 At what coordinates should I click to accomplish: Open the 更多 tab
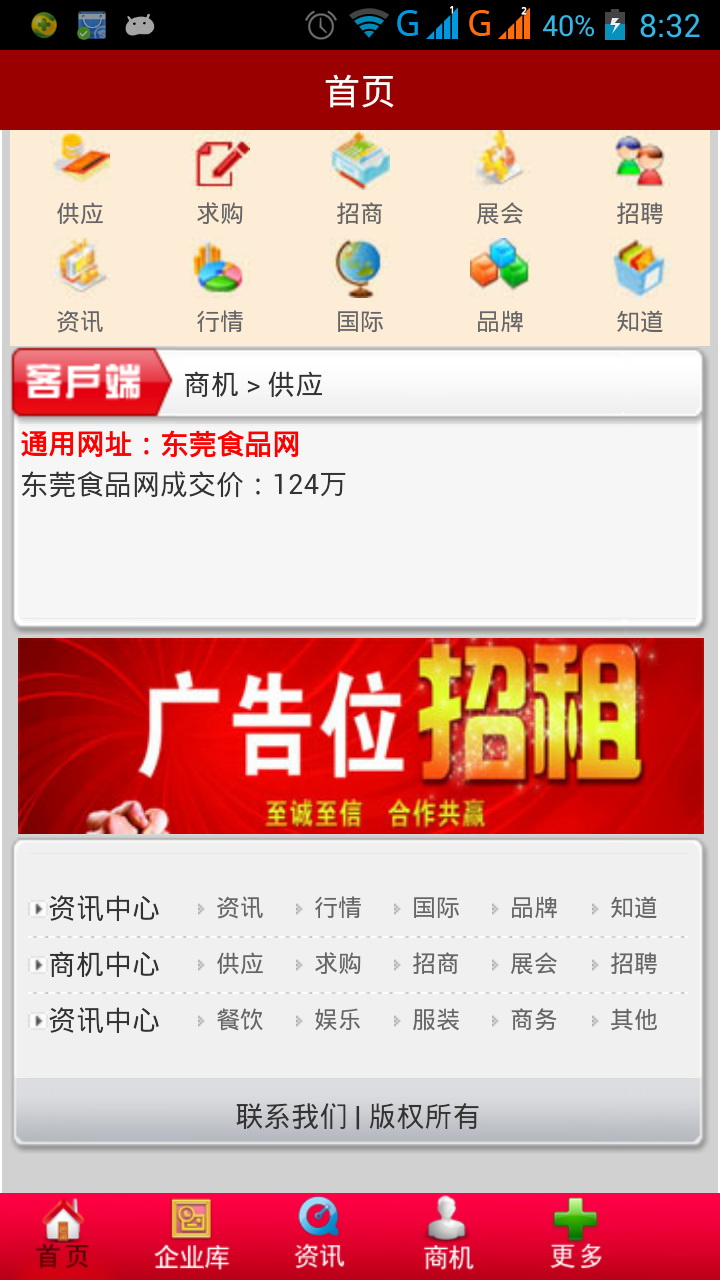click(576, 1236)
